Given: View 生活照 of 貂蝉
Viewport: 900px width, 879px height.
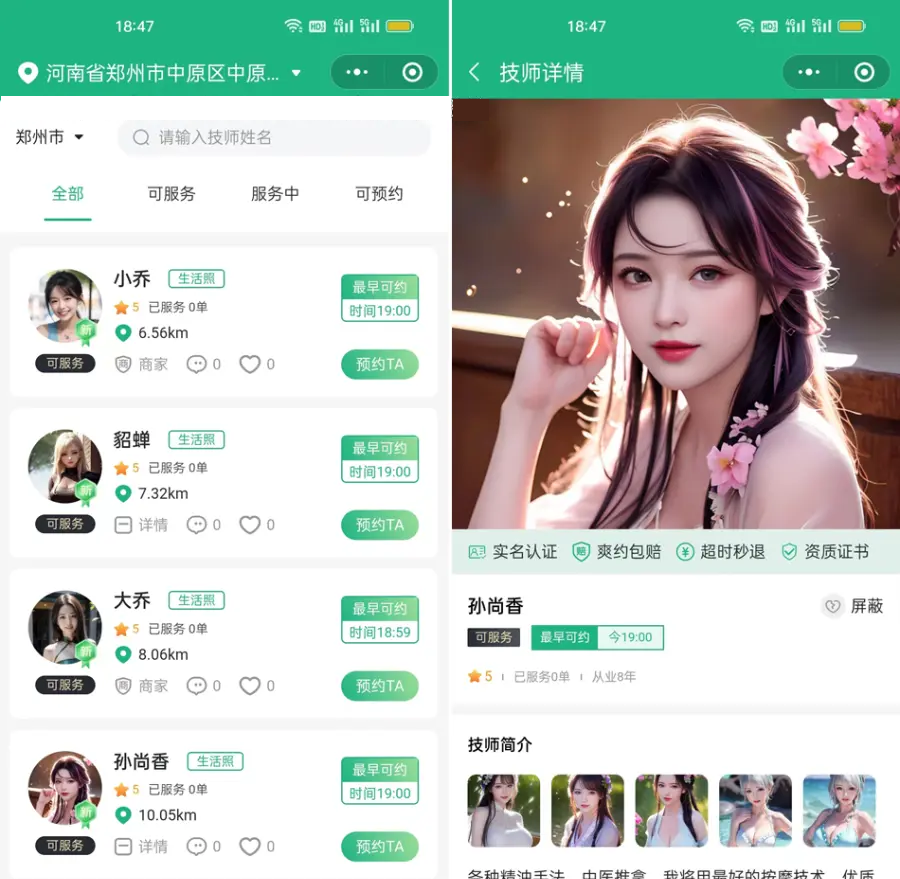Looking at the screenshot, I should click(x=196, y=440).
